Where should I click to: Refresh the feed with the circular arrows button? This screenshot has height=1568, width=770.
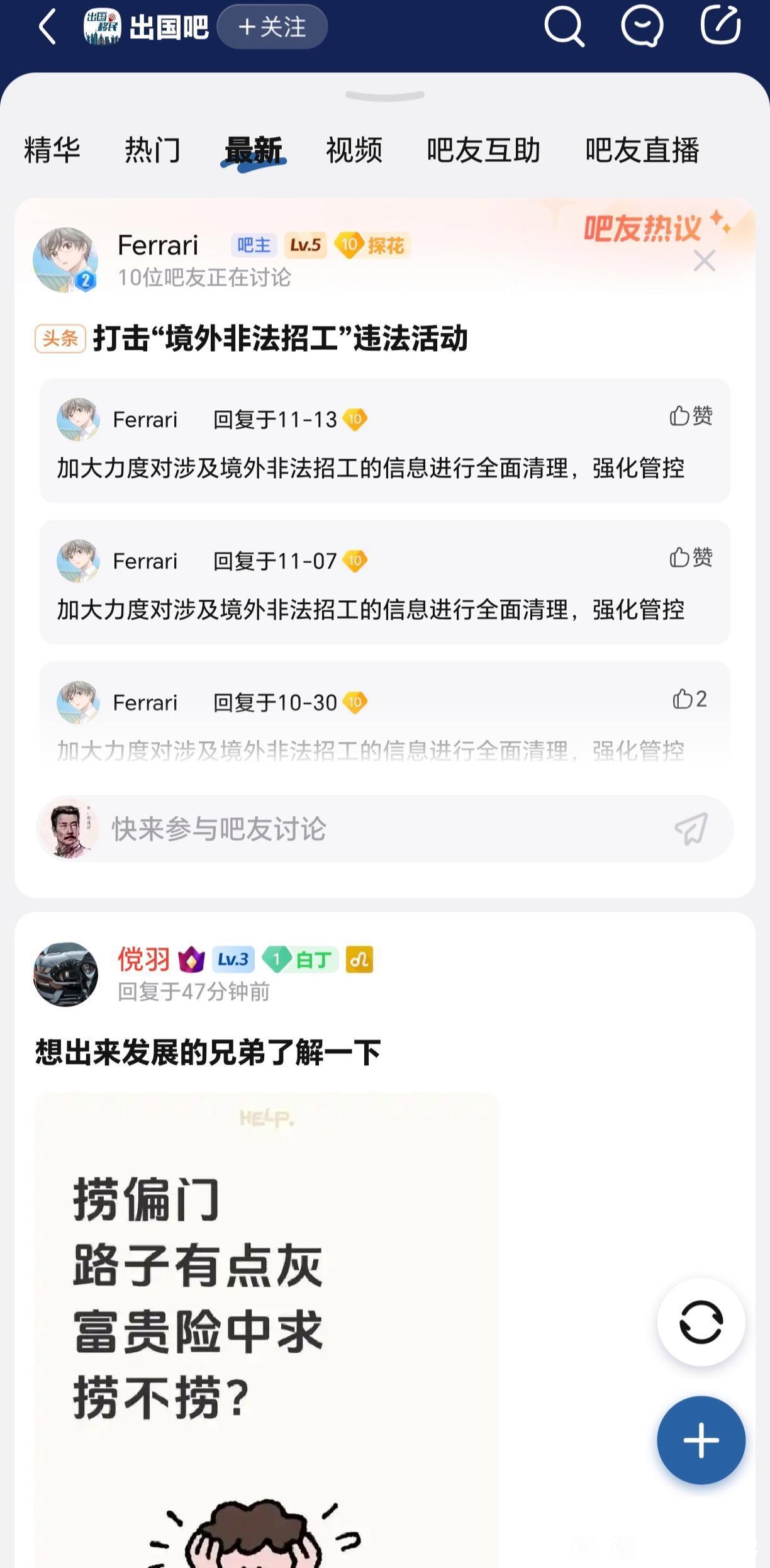point(701,1322)
